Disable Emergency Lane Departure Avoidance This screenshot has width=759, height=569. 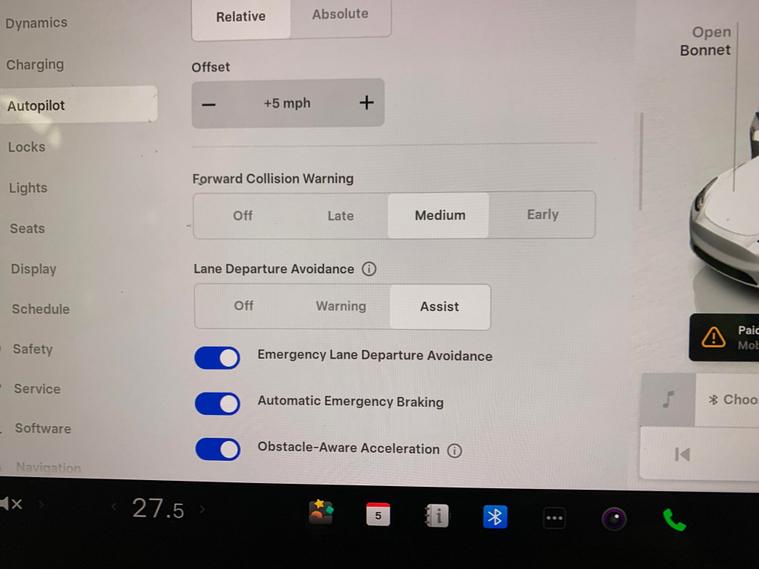pyautogui.click(x=217, y=358)
